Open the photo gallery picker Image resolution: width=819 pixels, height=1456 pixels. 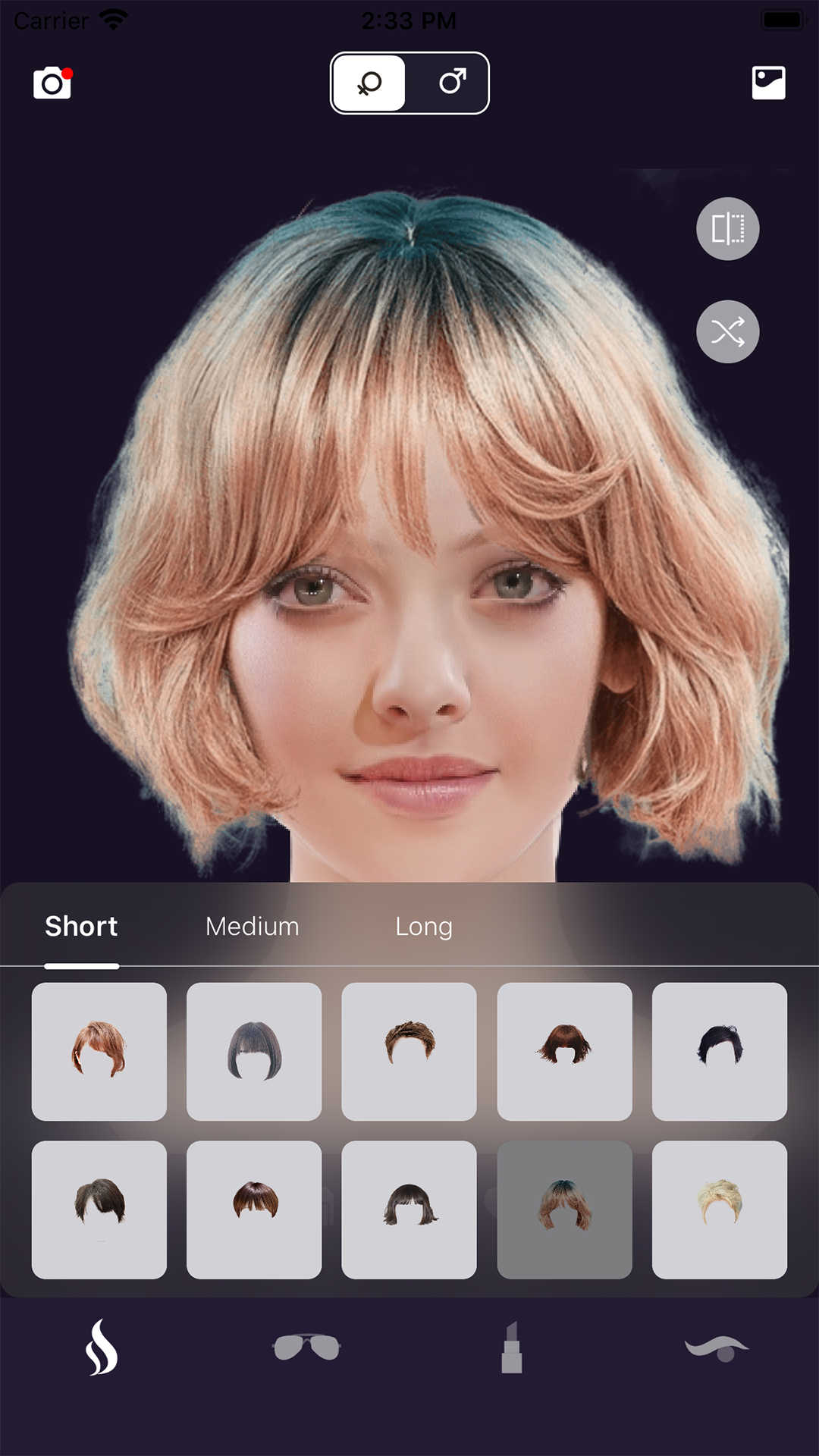769,83
